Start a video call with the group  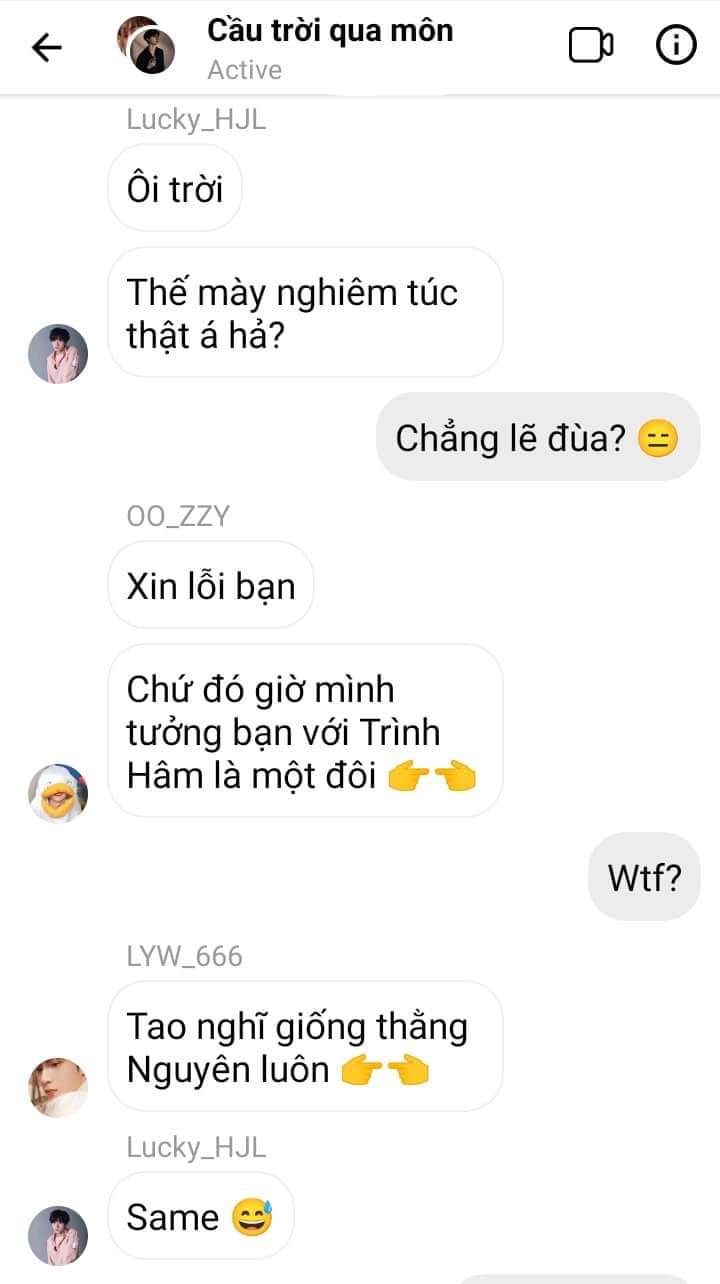(x=590, y=46)
